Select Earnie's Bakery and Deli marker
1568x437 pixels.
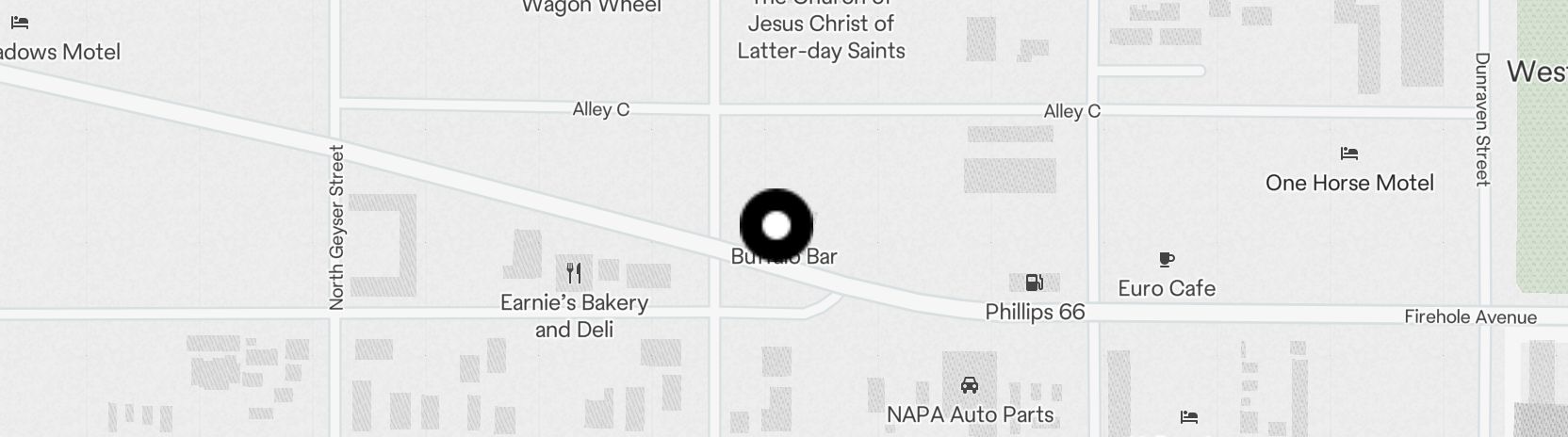574,274
